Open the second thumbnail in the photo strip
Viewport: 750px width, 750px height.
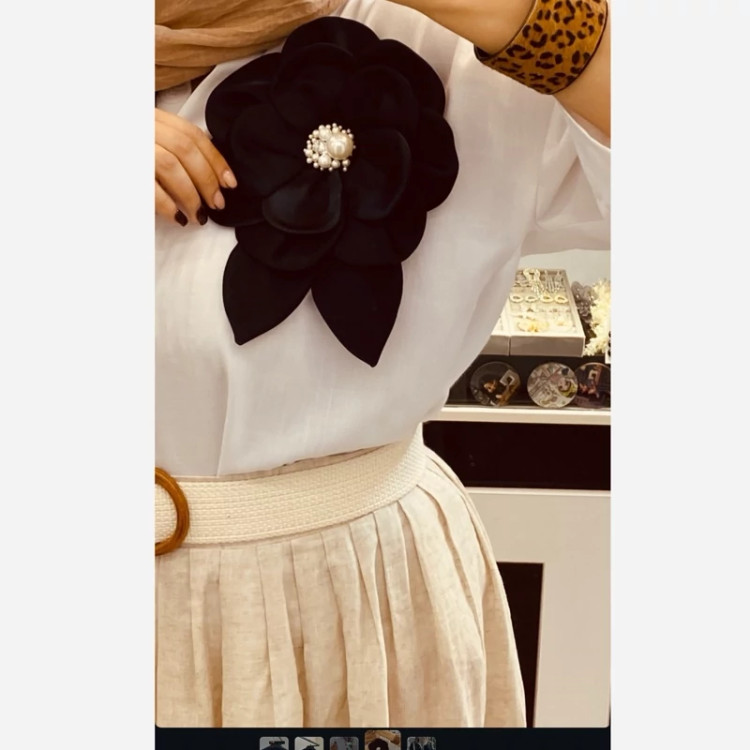[x=309, y=743]
